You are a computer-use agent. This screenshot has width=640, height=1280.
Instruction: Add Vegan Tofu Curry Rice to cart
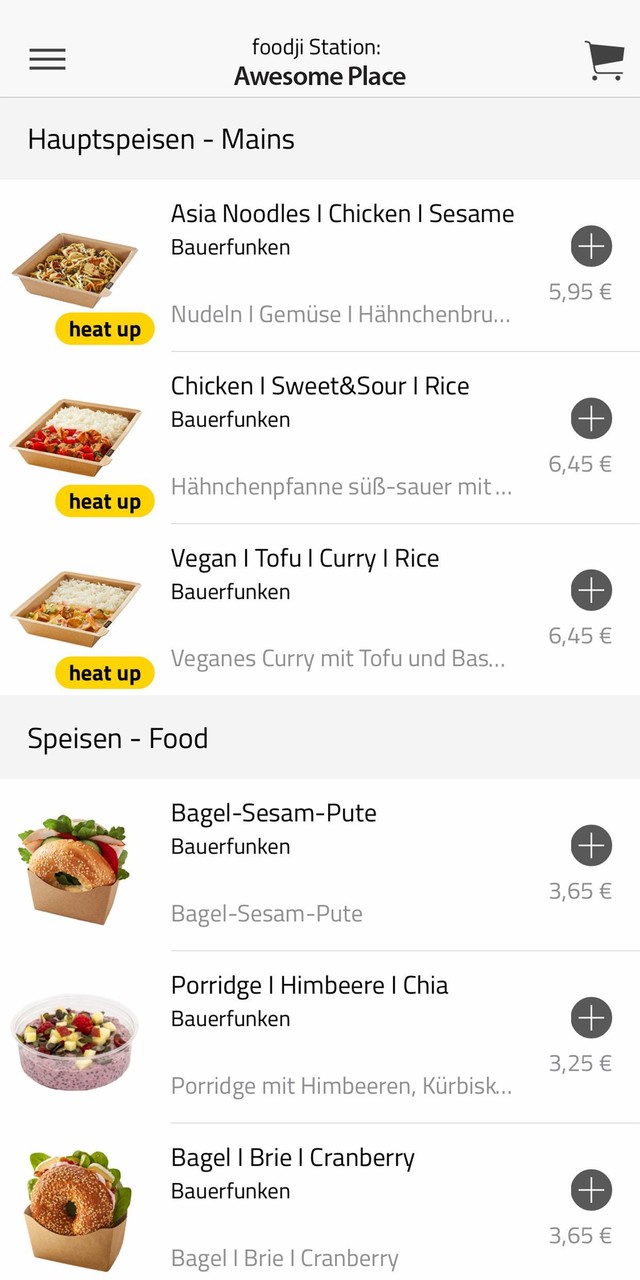(591, 590)
